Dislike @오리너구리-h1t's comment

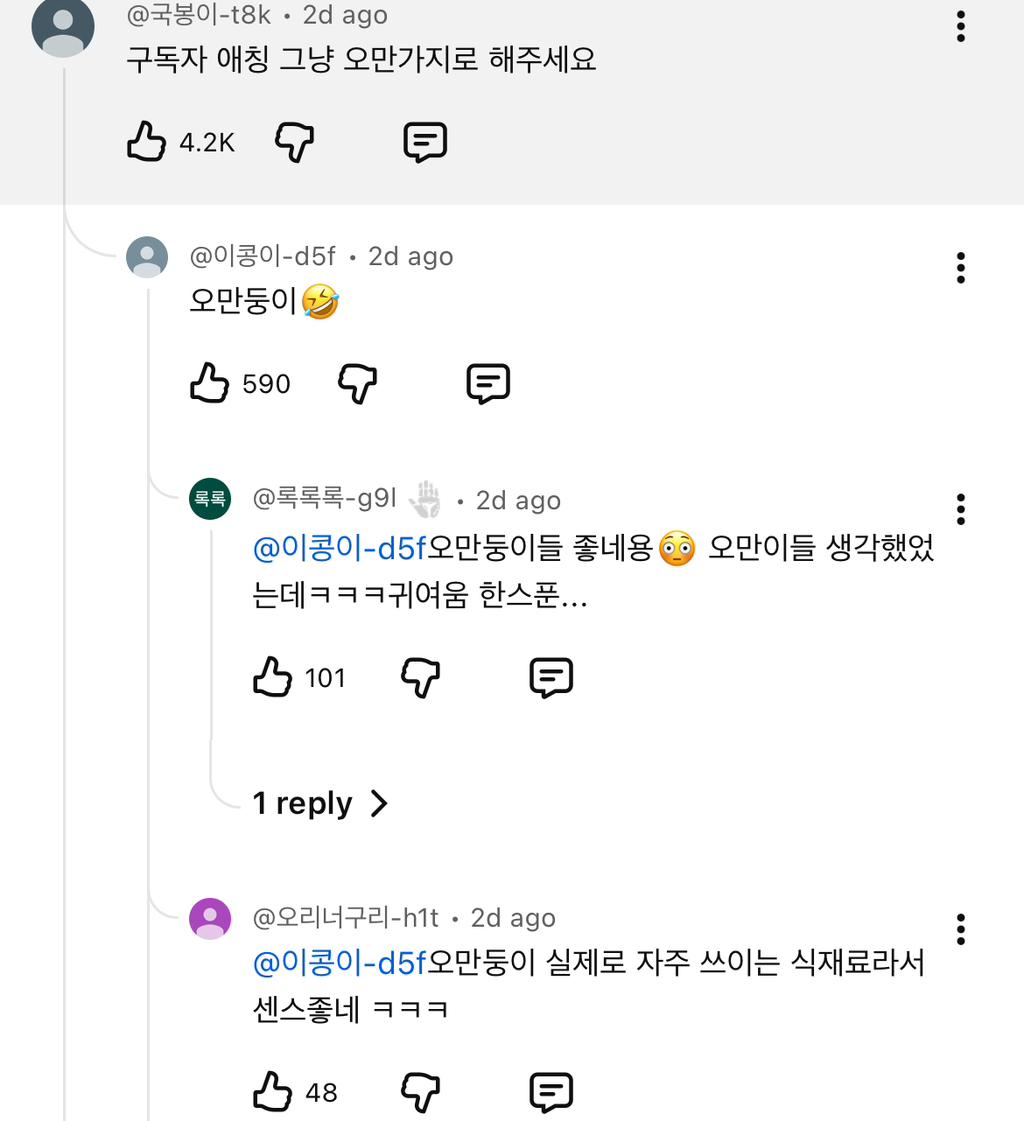click(421, 1092)
